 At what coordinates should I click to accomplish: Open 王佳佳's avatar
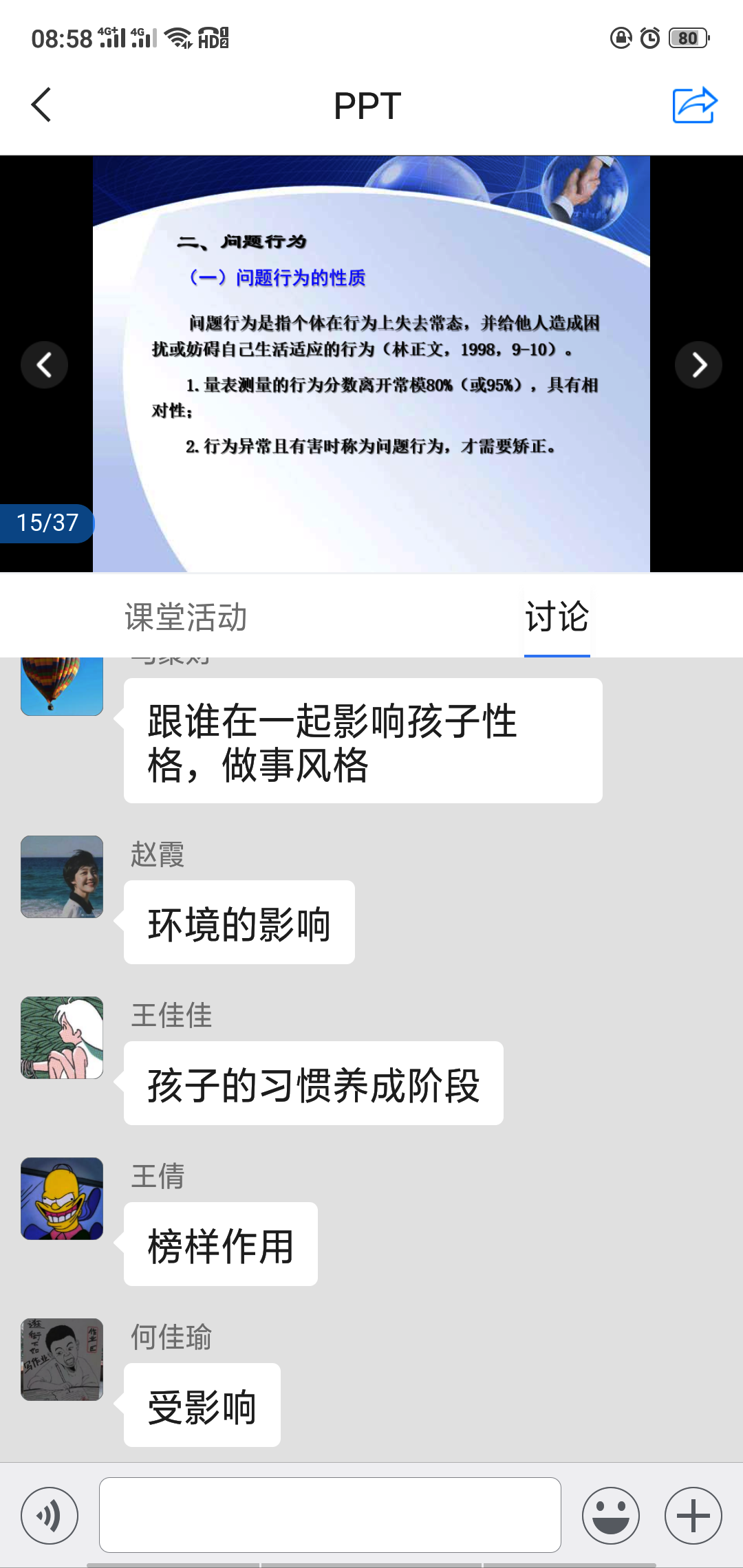(x=62, y=1038)
